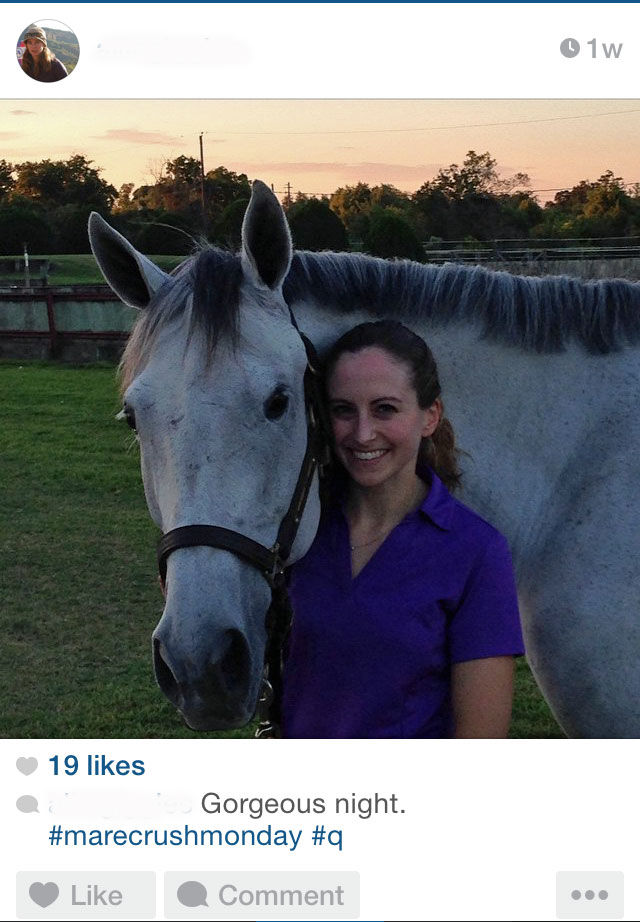Open the three-dot more options menu
Viewport: 640px width, 922px height.
(x=589, y=895)
